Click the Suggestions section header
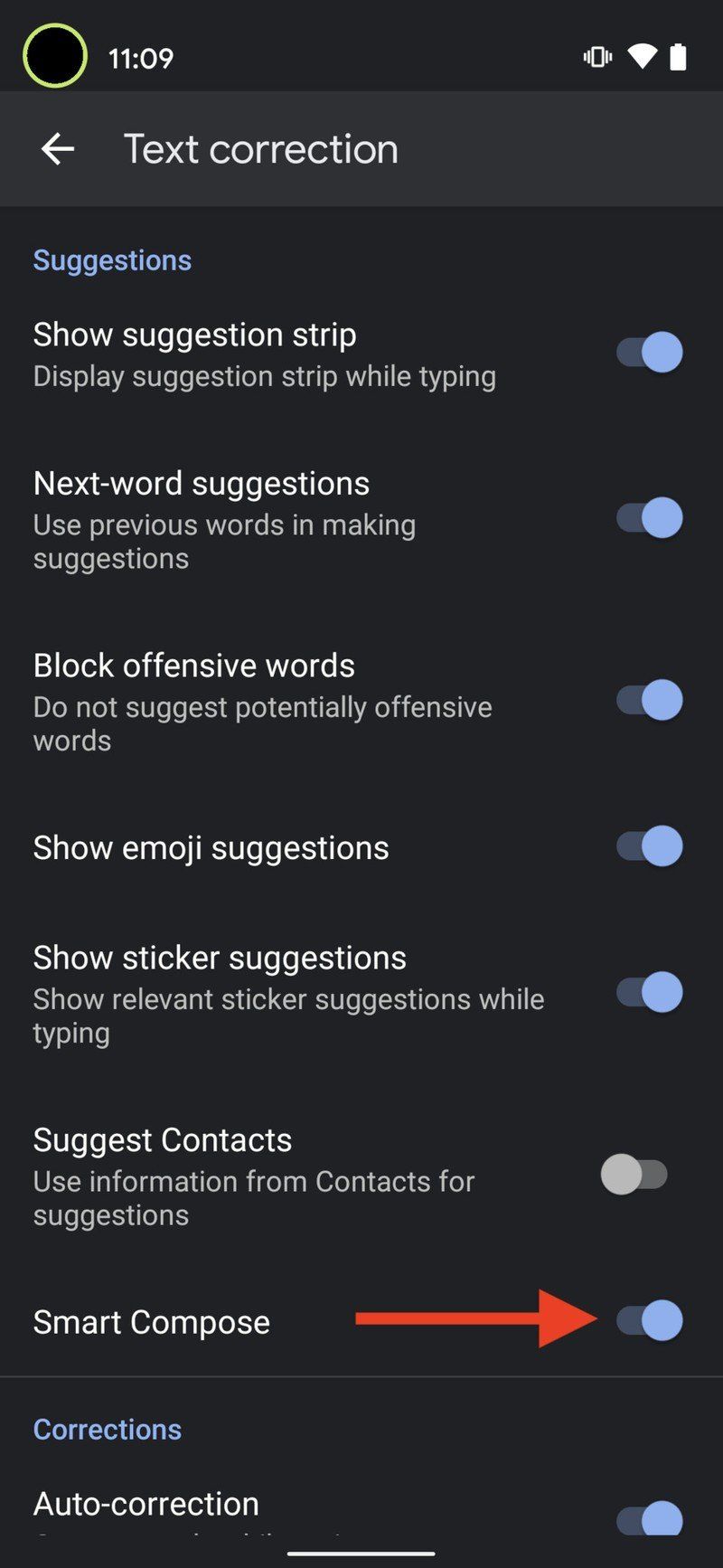The width and height of the screenshot is (723, 1568). pyautogui.click(x=112, y=260)
